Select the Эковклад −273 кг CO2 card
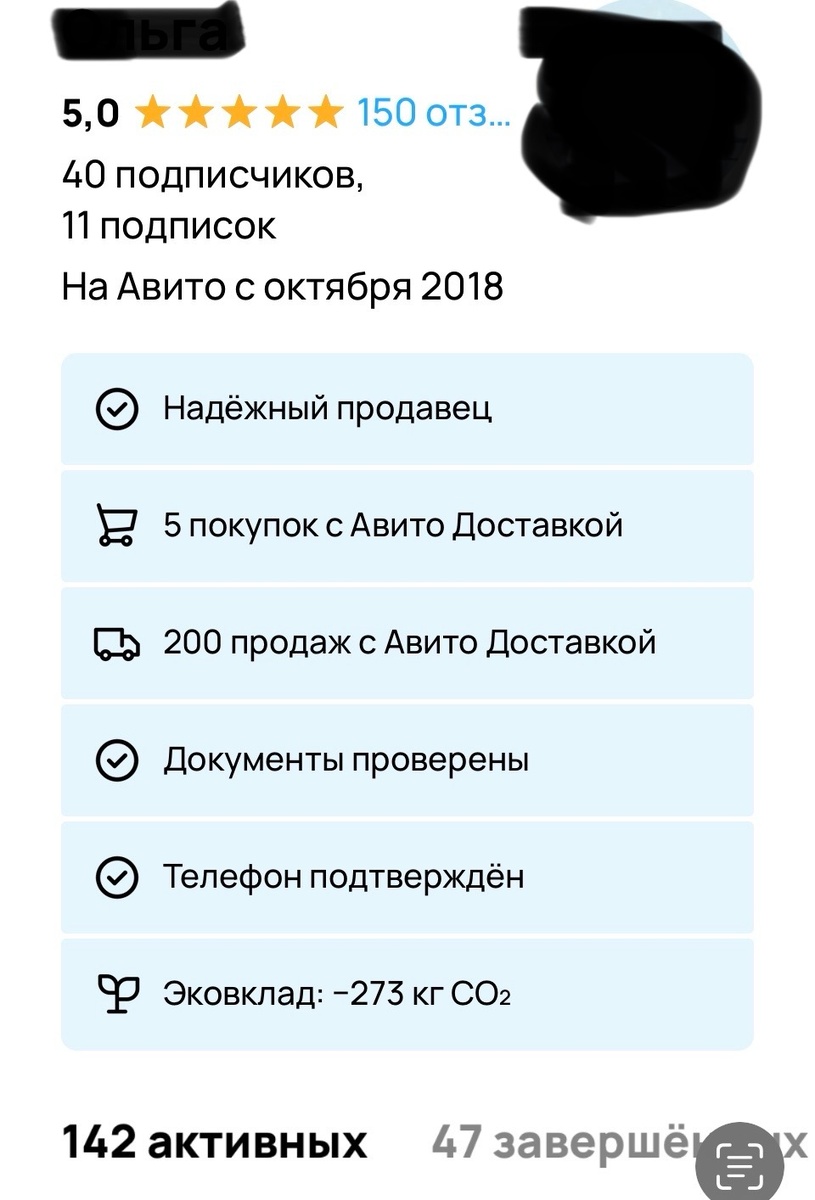 pos(407,993)
